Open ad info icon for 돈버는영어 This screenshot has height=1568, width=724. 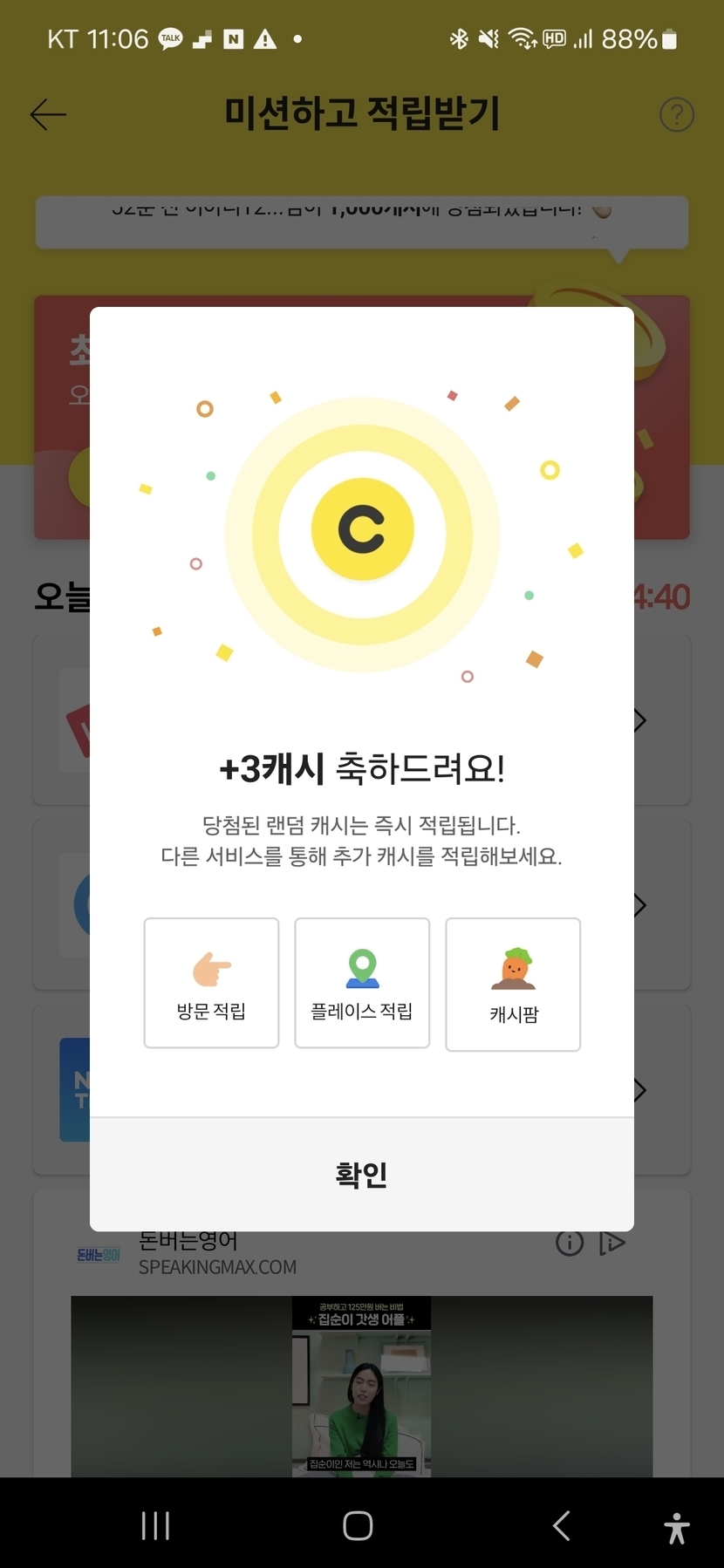click(570, 1243)
